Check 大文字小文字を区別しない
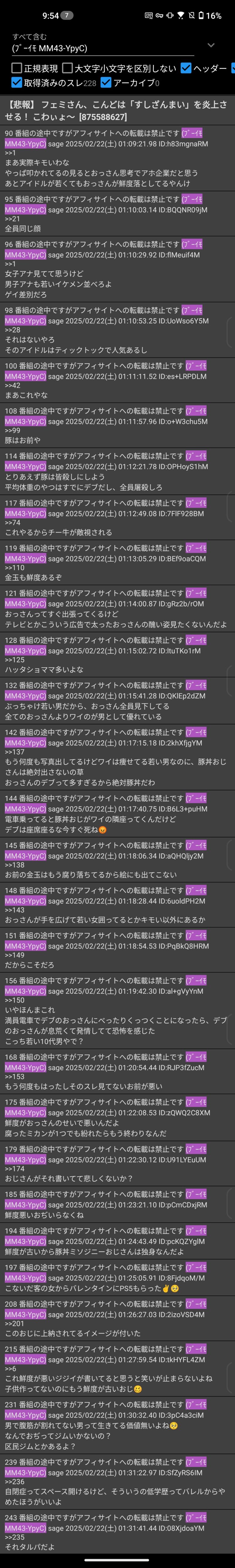The image size is (235, 1568). [x=68, y=68]
